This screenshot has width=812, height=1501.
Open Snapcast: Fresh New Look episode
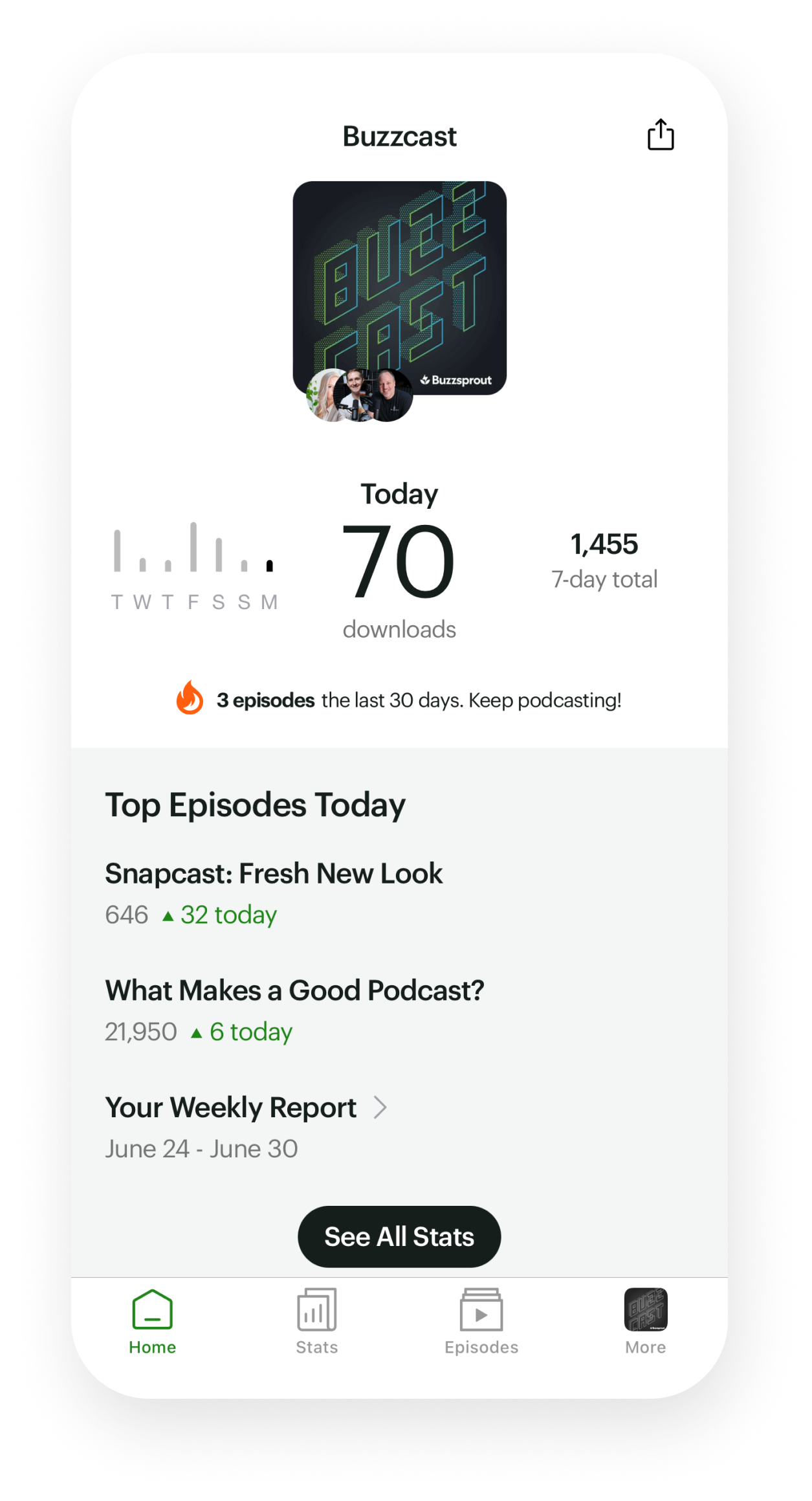click(274, 874)
